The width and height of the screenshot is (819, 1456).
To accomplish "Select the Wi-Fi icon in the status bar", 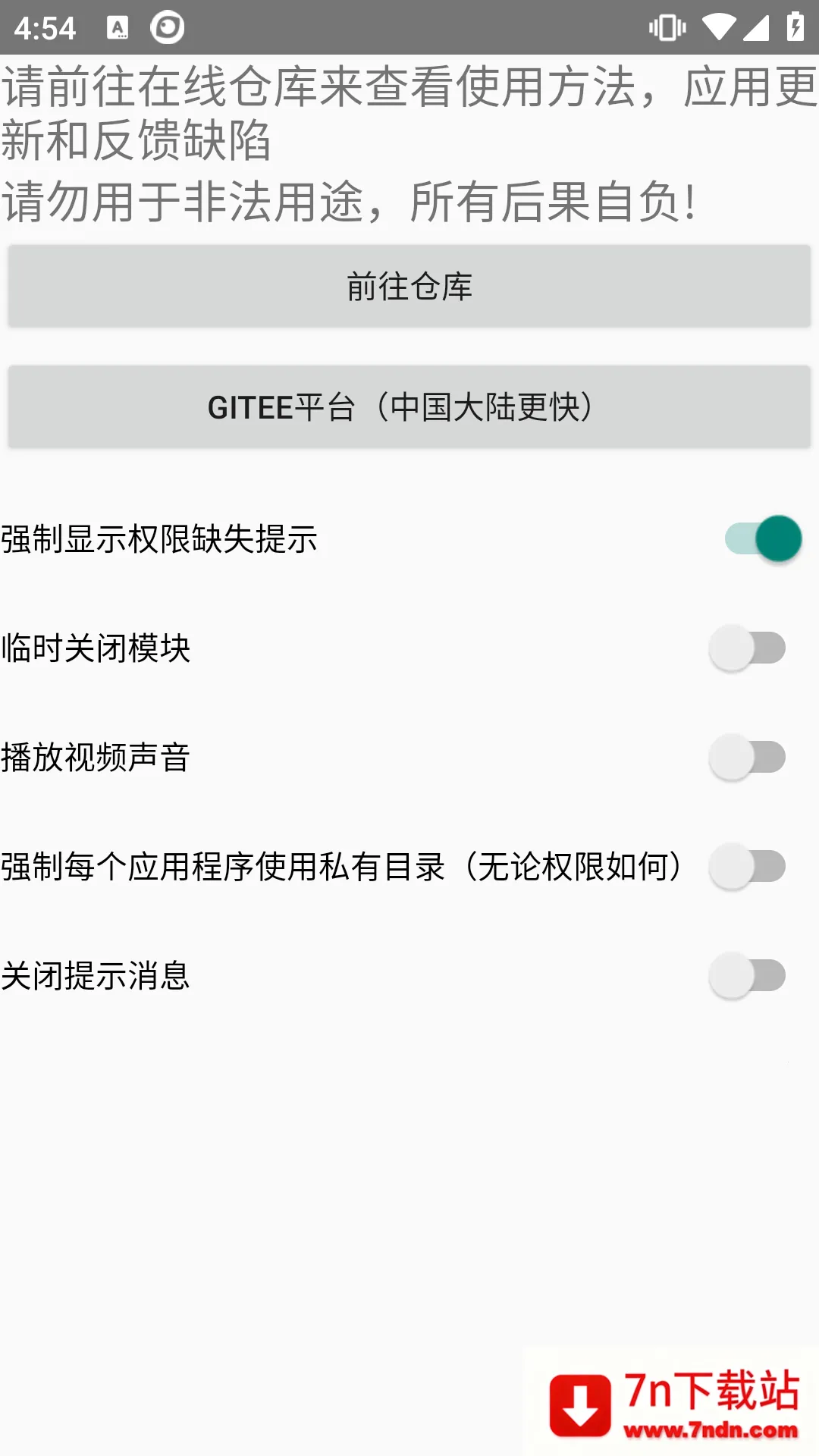I will [x=719, y=29].
